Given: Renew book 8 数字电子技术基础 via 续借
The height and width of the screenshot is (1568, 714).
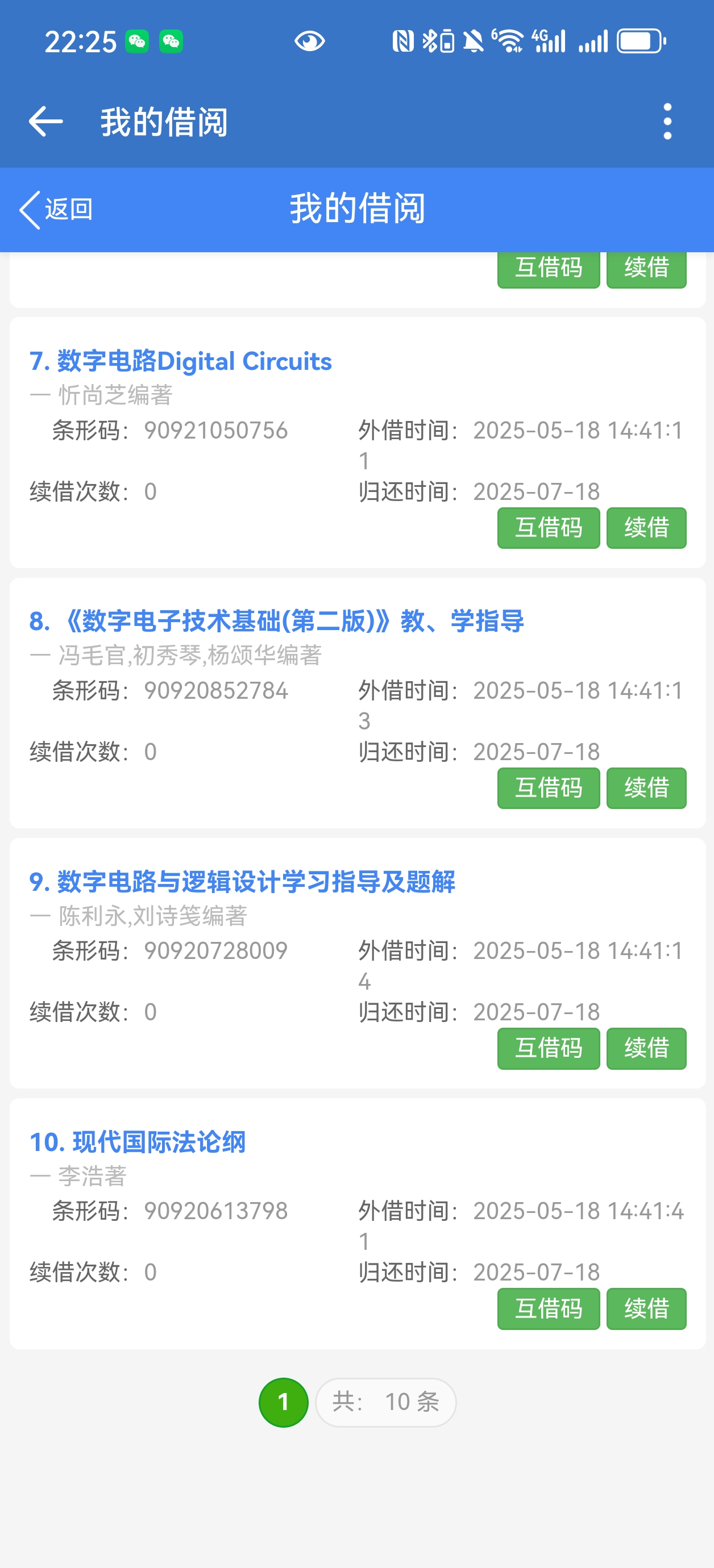Looking at the screenshot, I should coord(646,787).
